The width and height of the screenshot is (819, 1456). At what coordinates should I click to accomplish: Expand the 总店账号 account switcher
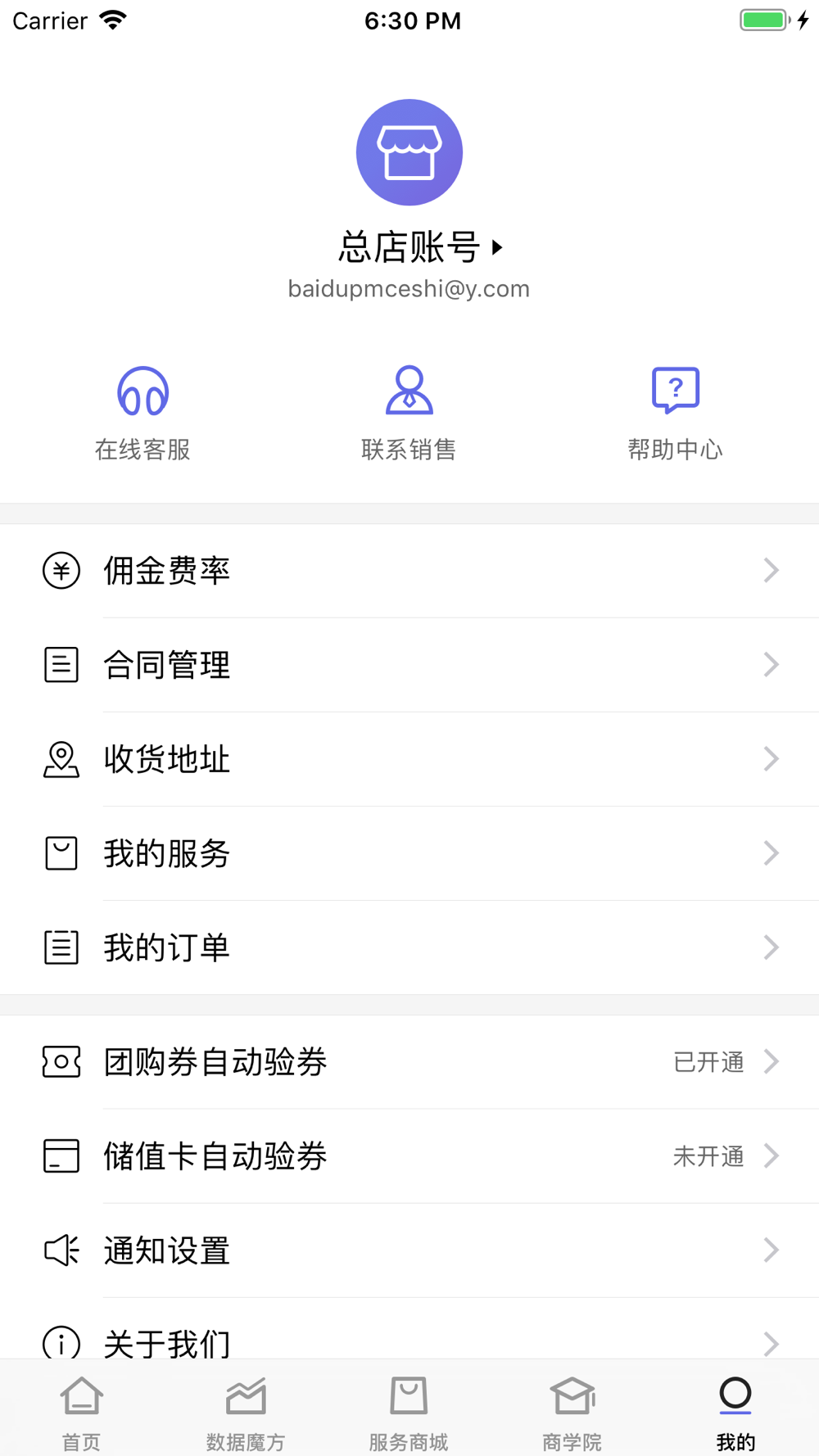click(x=421, y=247)
